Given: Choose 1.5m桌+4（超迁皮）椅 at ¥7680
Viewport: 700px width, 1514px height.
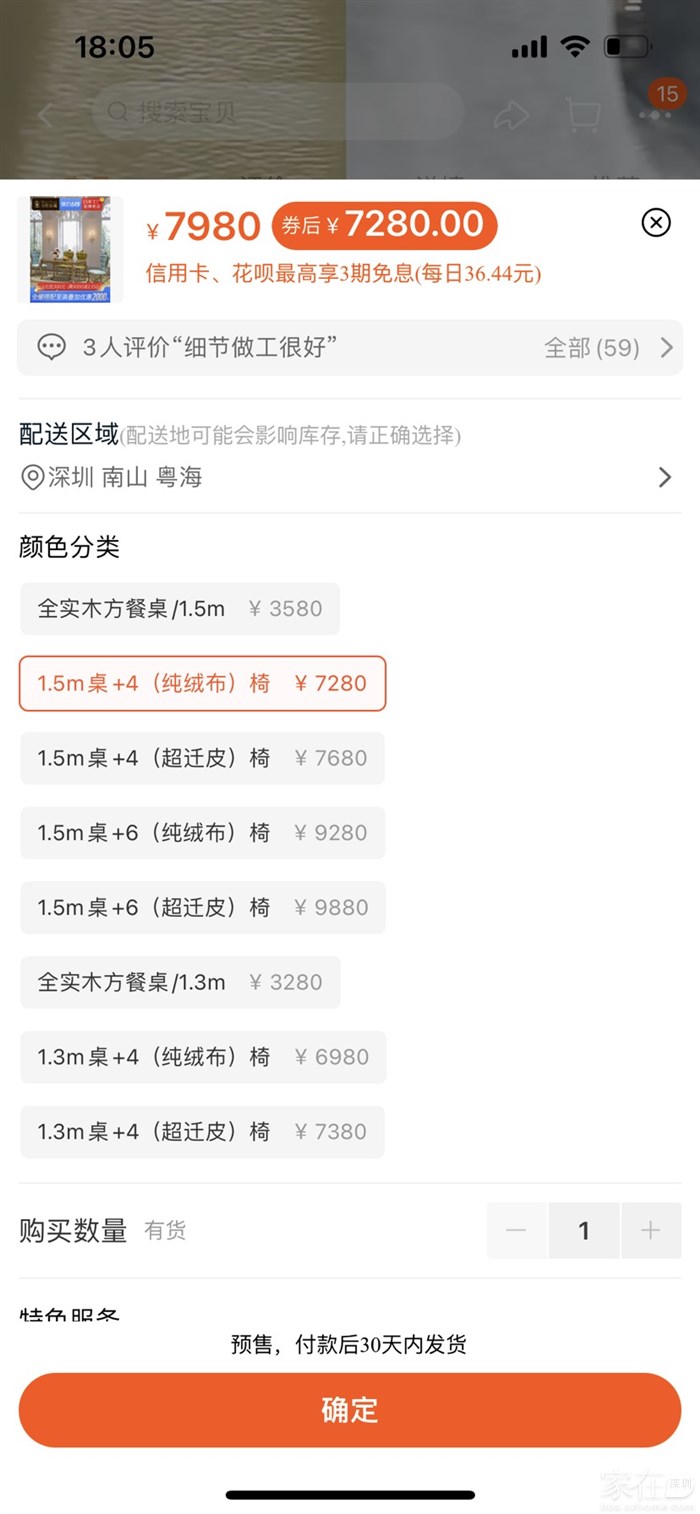Looking at the screenshot, I should tap(202, 758).
